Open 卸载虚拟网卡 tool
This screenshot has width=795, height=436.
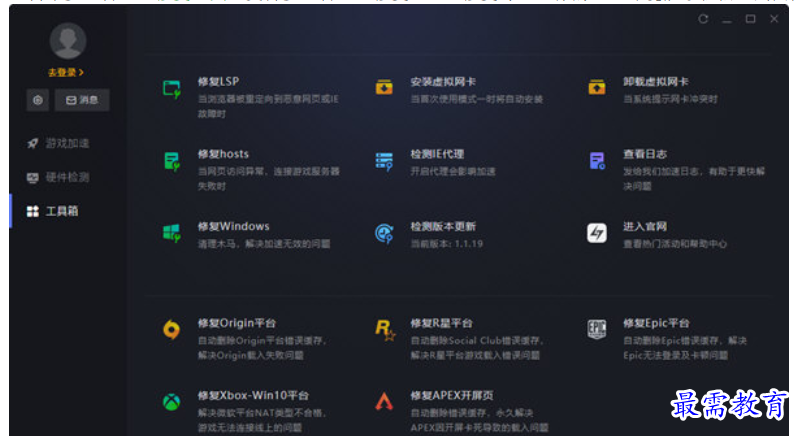(655, 82)
